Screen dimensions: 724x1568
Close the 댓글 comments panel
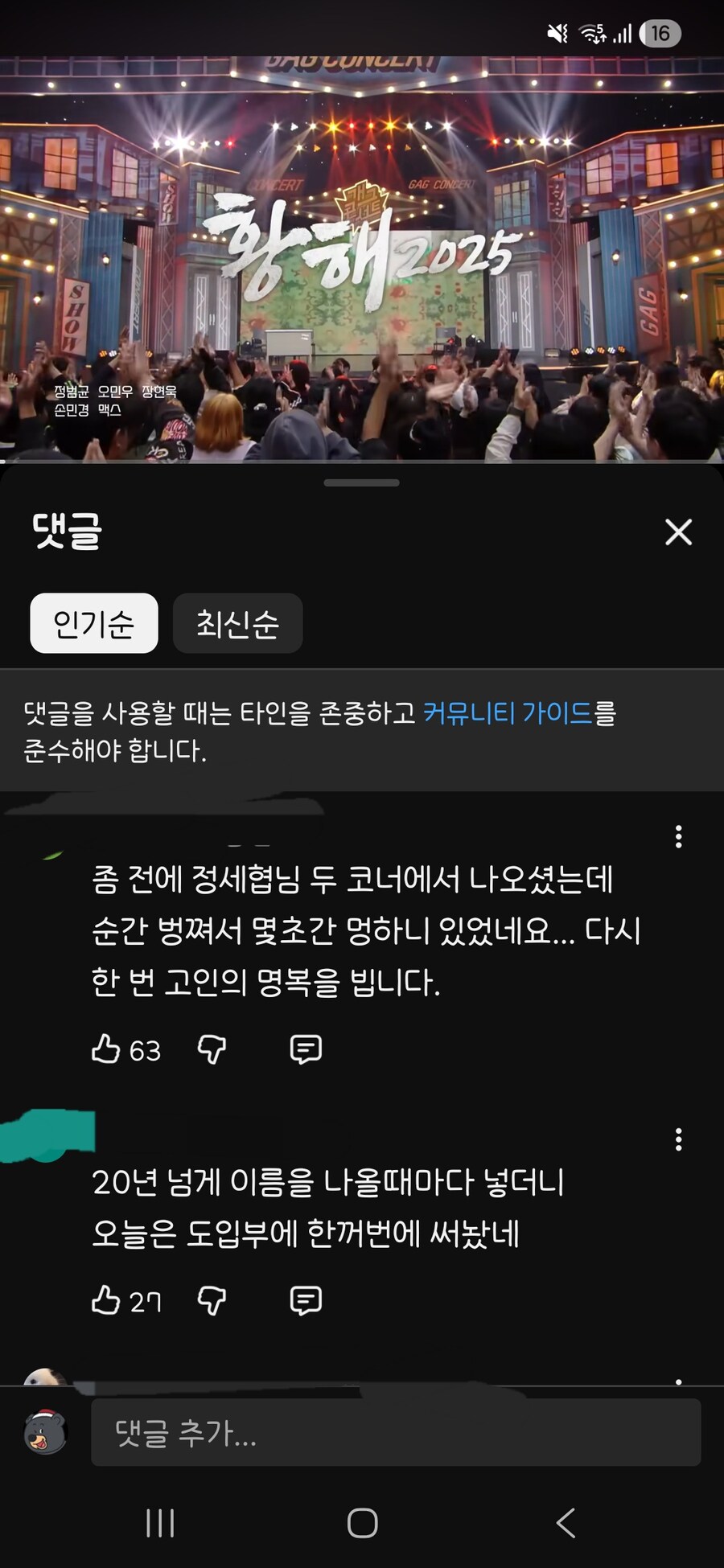[678, 532]
